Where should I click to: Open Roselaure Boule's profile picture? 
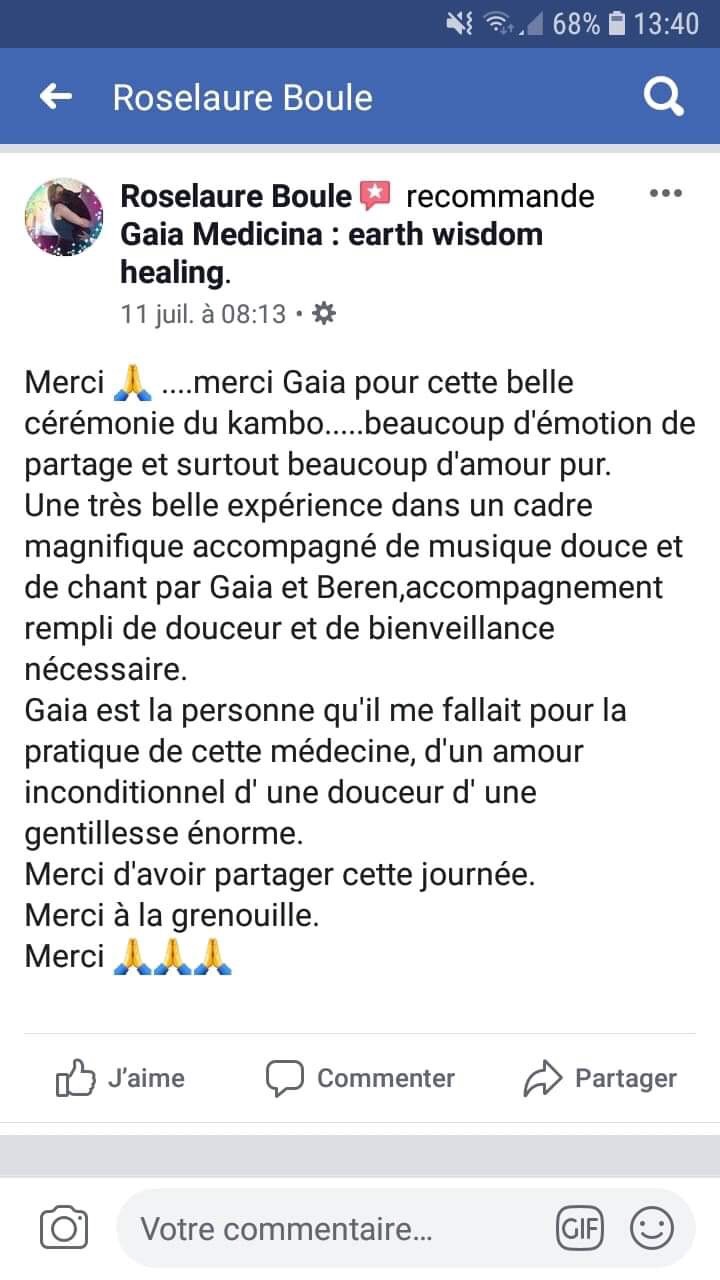click(62, 217)
